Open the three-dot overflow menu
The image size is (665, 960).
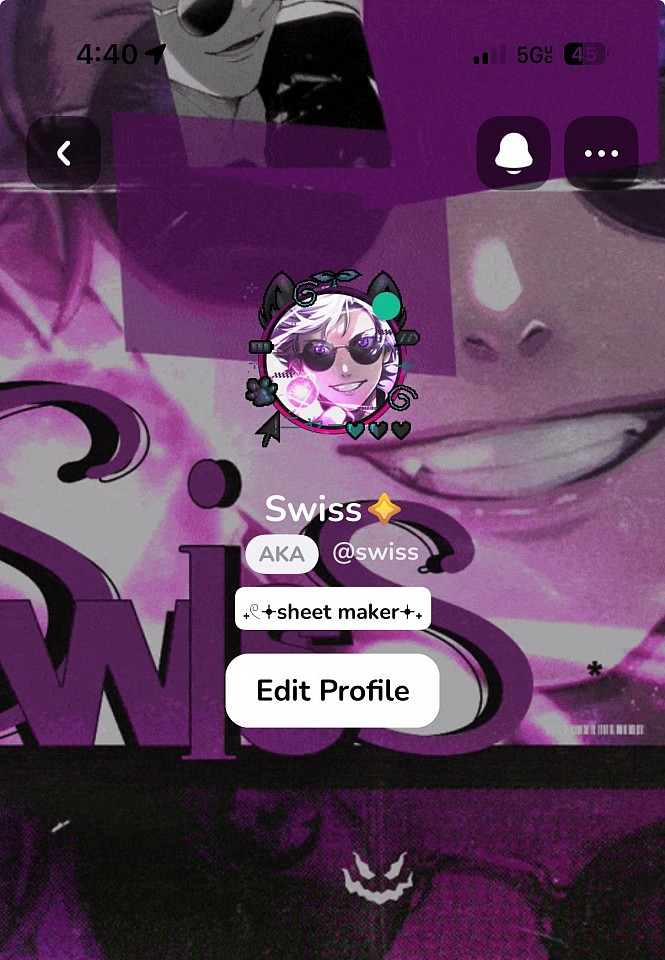[601, 153]
